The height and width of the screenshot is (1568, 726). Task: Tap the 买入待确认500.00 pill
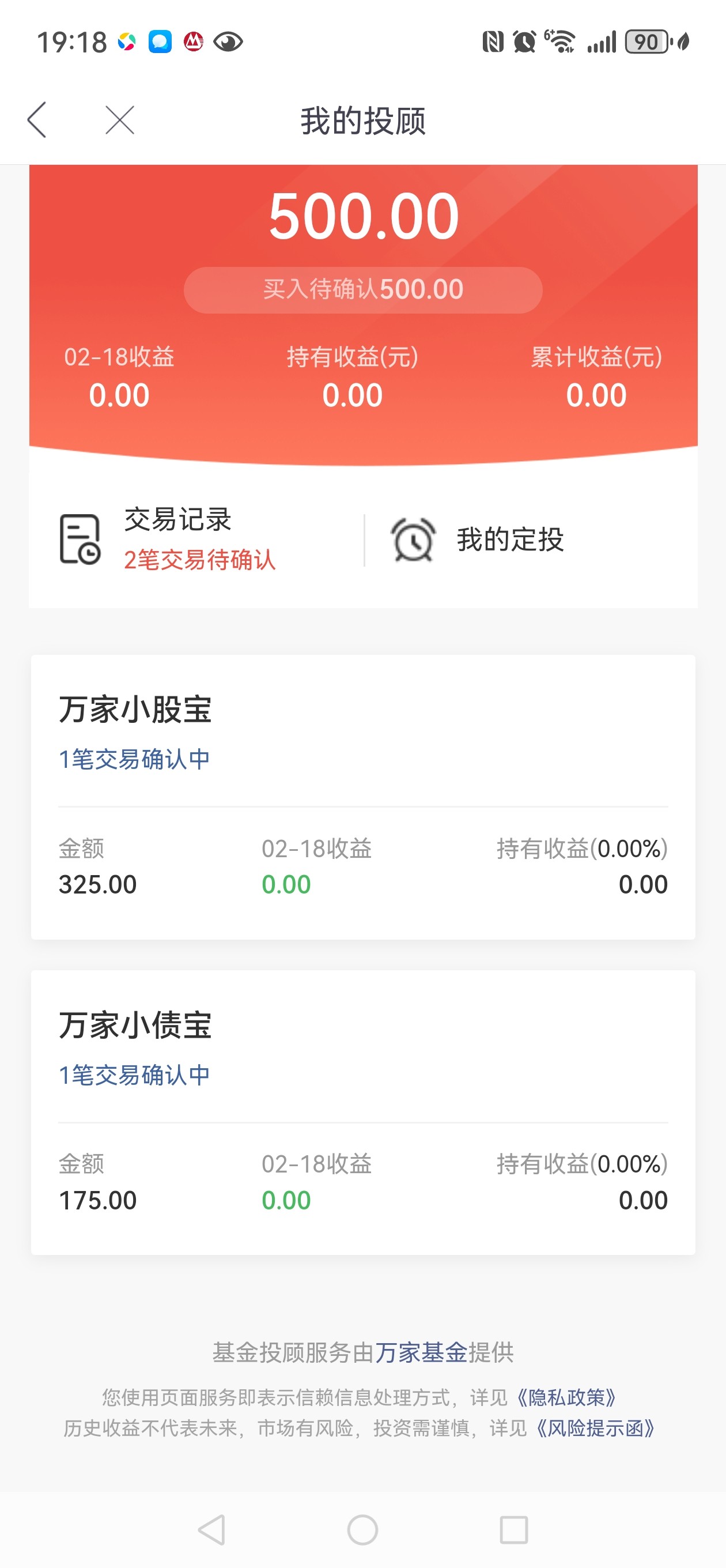click(362, 290)
